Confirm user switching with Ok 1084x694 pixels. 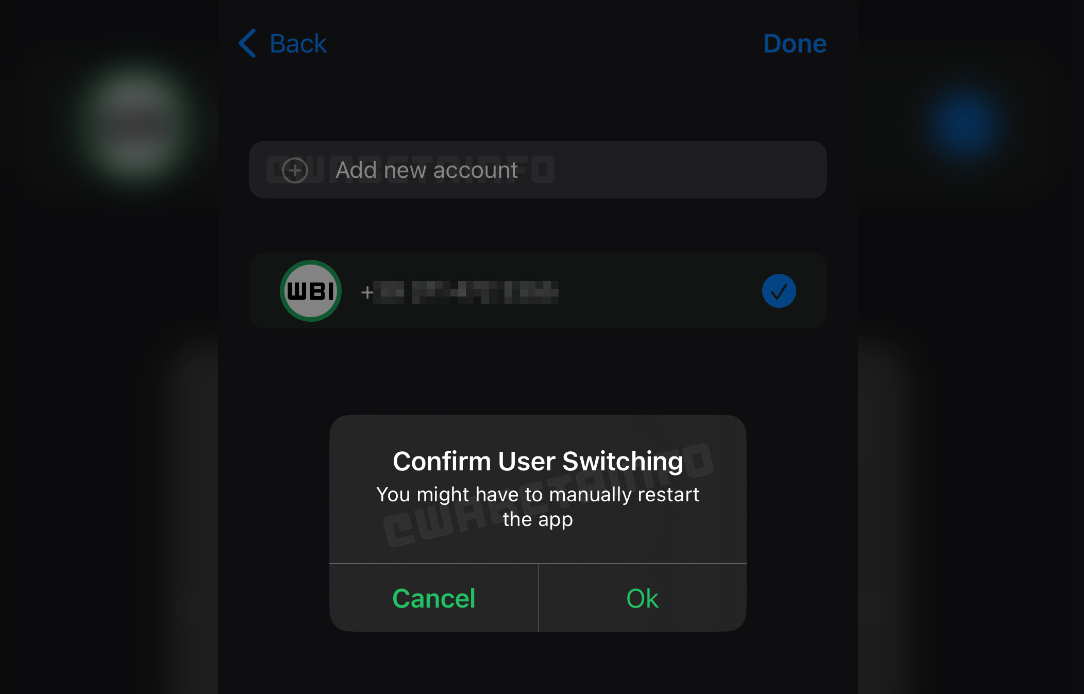tap(642, 598)
